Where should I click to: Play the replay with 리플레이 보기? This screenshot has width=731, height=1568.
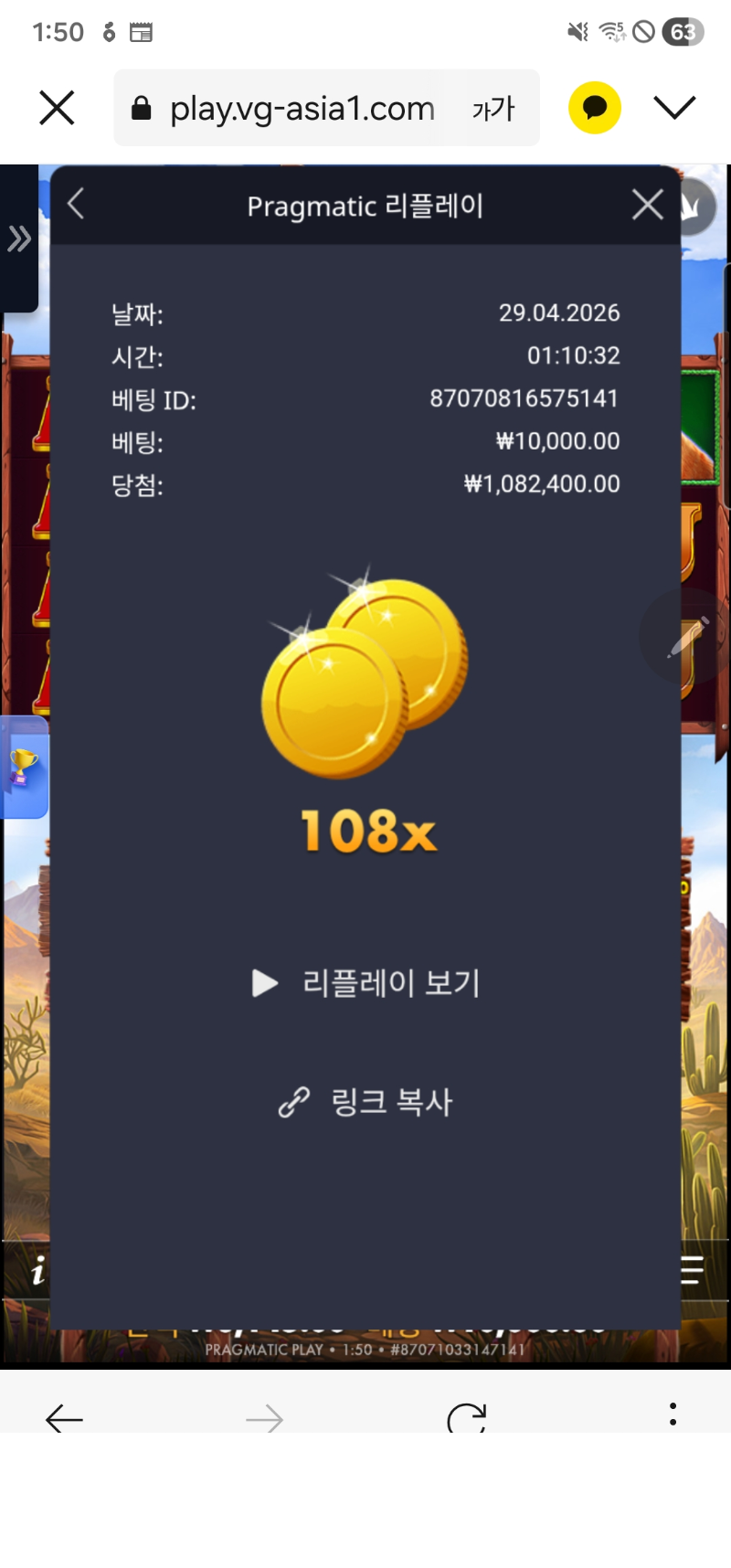[x=365, y=983]
